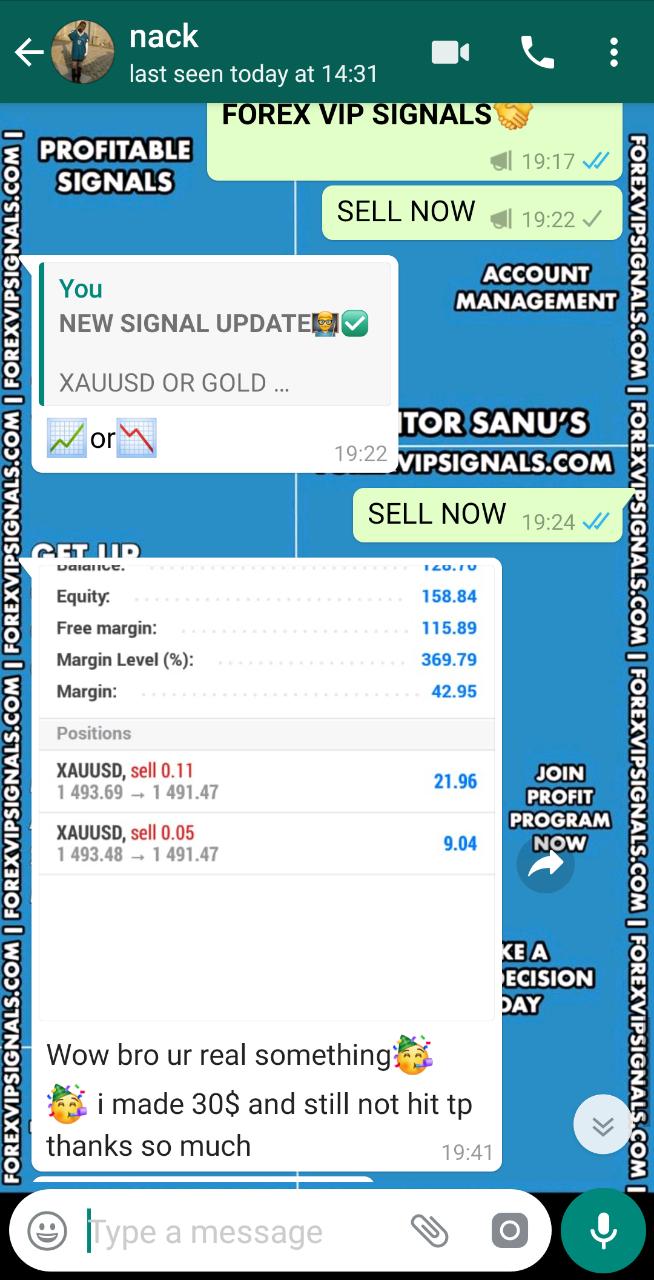The height and width of the screenshot is (1280, 654).
Task: Attach a file with the paperclip
Action: pos(430,1231)
